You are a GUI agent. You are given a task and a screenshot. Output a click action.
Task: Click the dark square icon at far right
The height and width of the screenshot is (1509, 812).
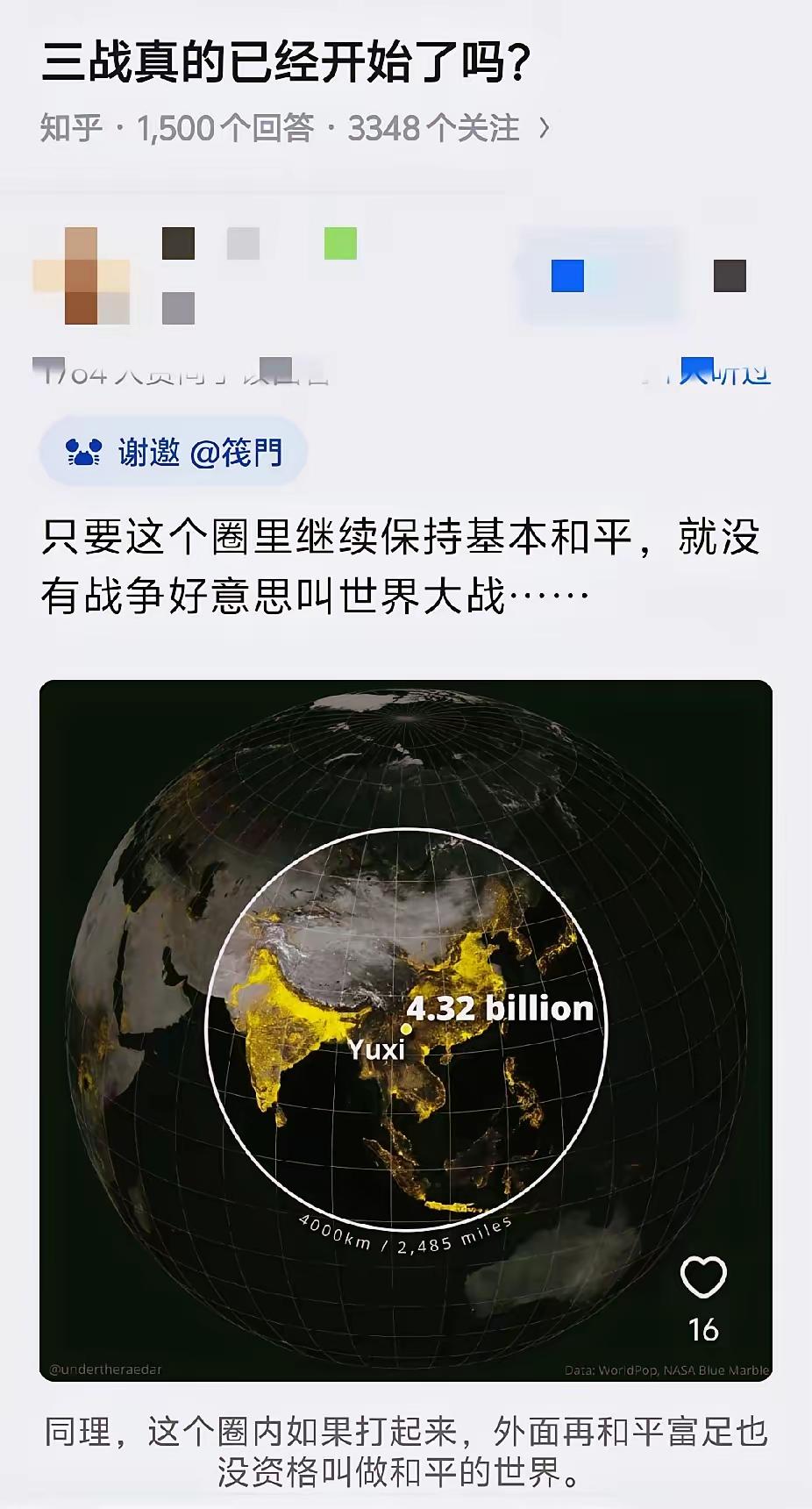pos(728,276)
